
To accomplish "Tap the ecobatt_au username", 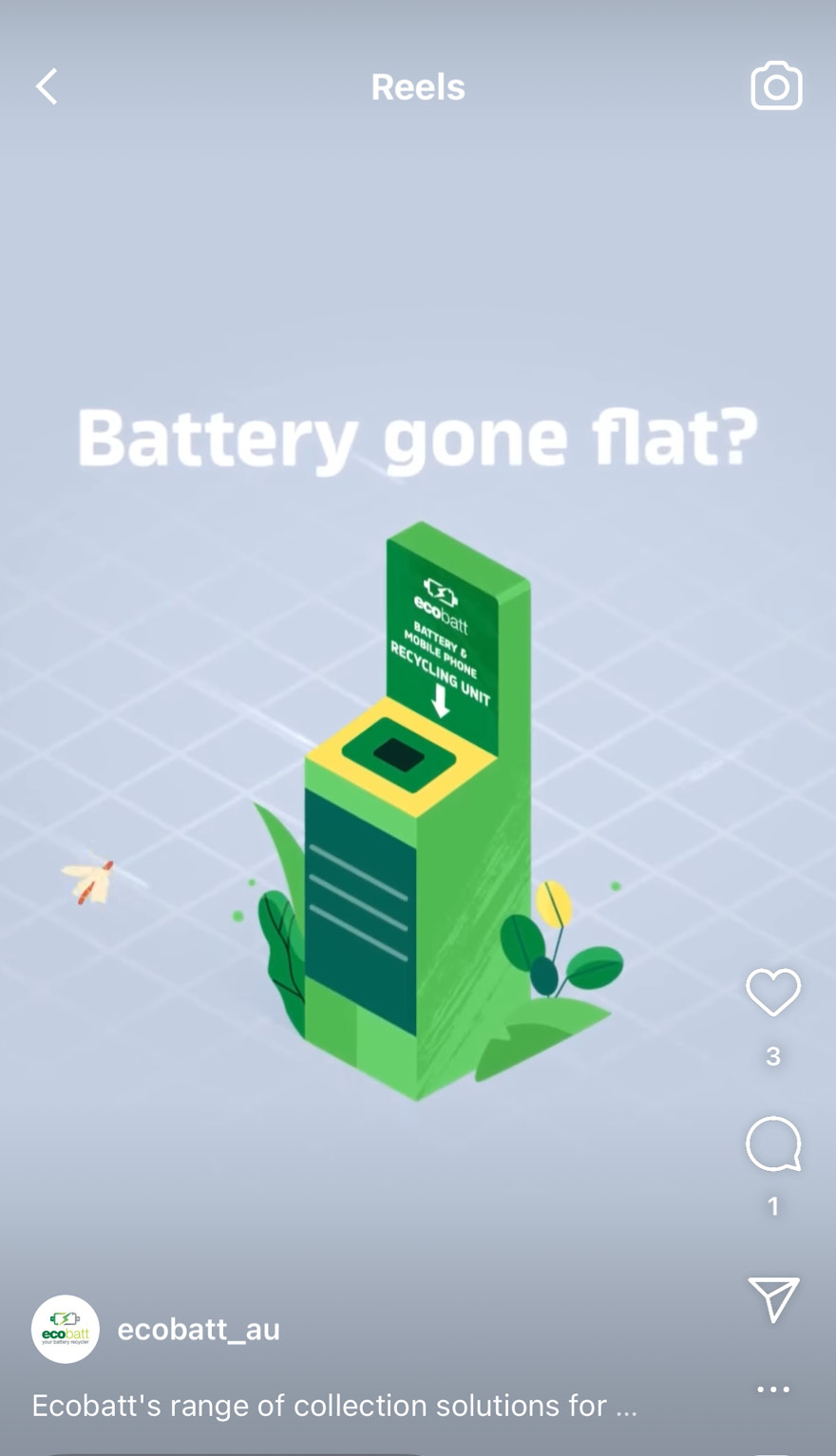I will pos(199,1329).
